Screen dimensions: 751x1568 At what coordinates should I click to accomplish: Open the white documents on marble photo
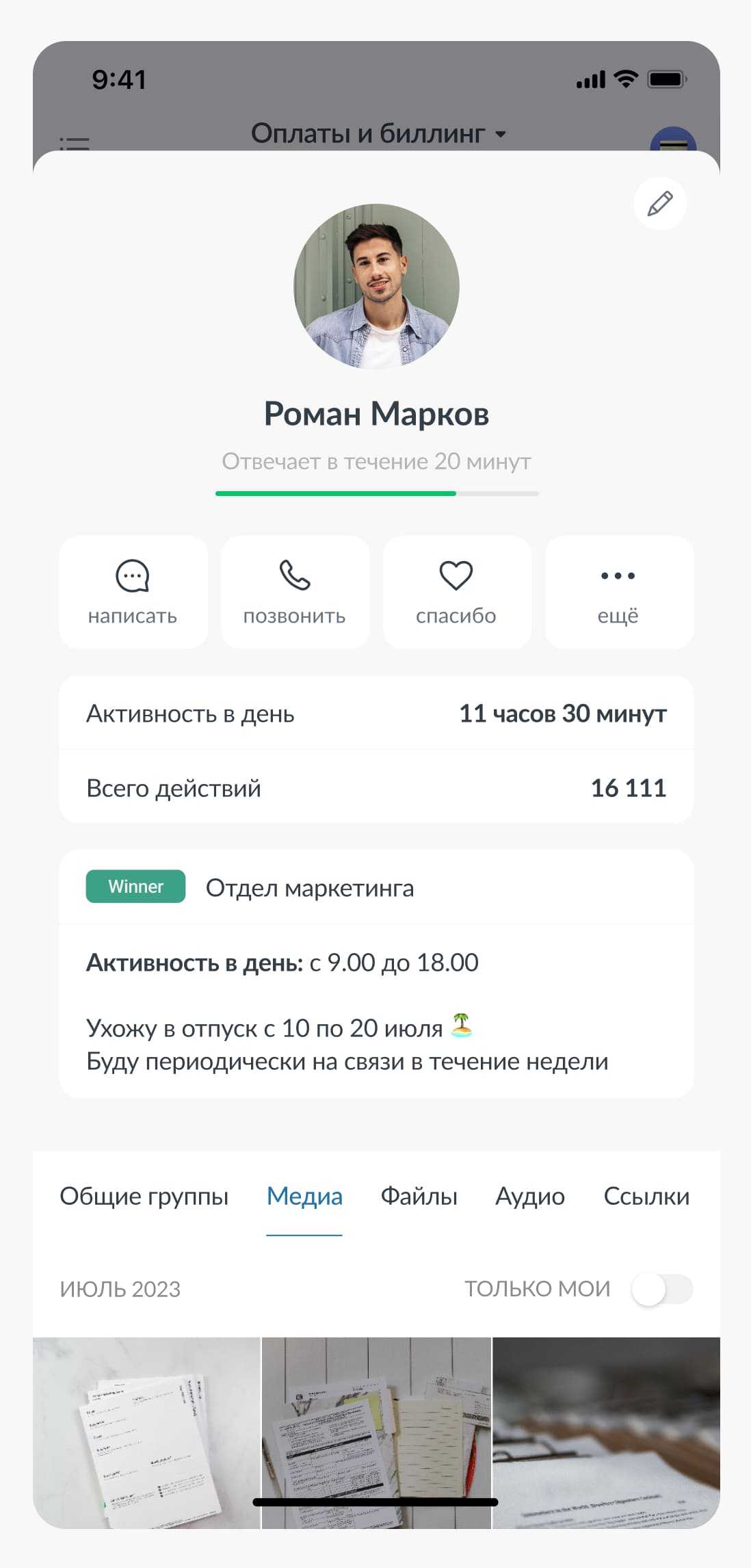pos(146,1431)
